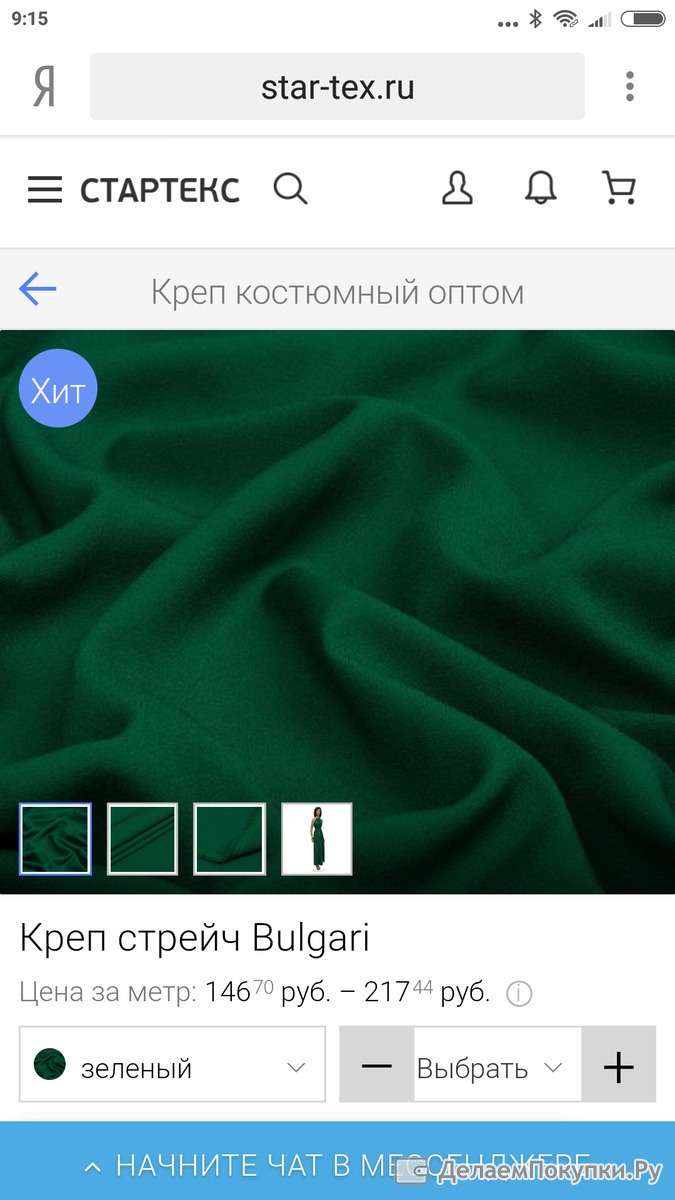The height and width of the screenshot is (1200, 675).
Task: Open the shopping cart
Action: (619, 188)
